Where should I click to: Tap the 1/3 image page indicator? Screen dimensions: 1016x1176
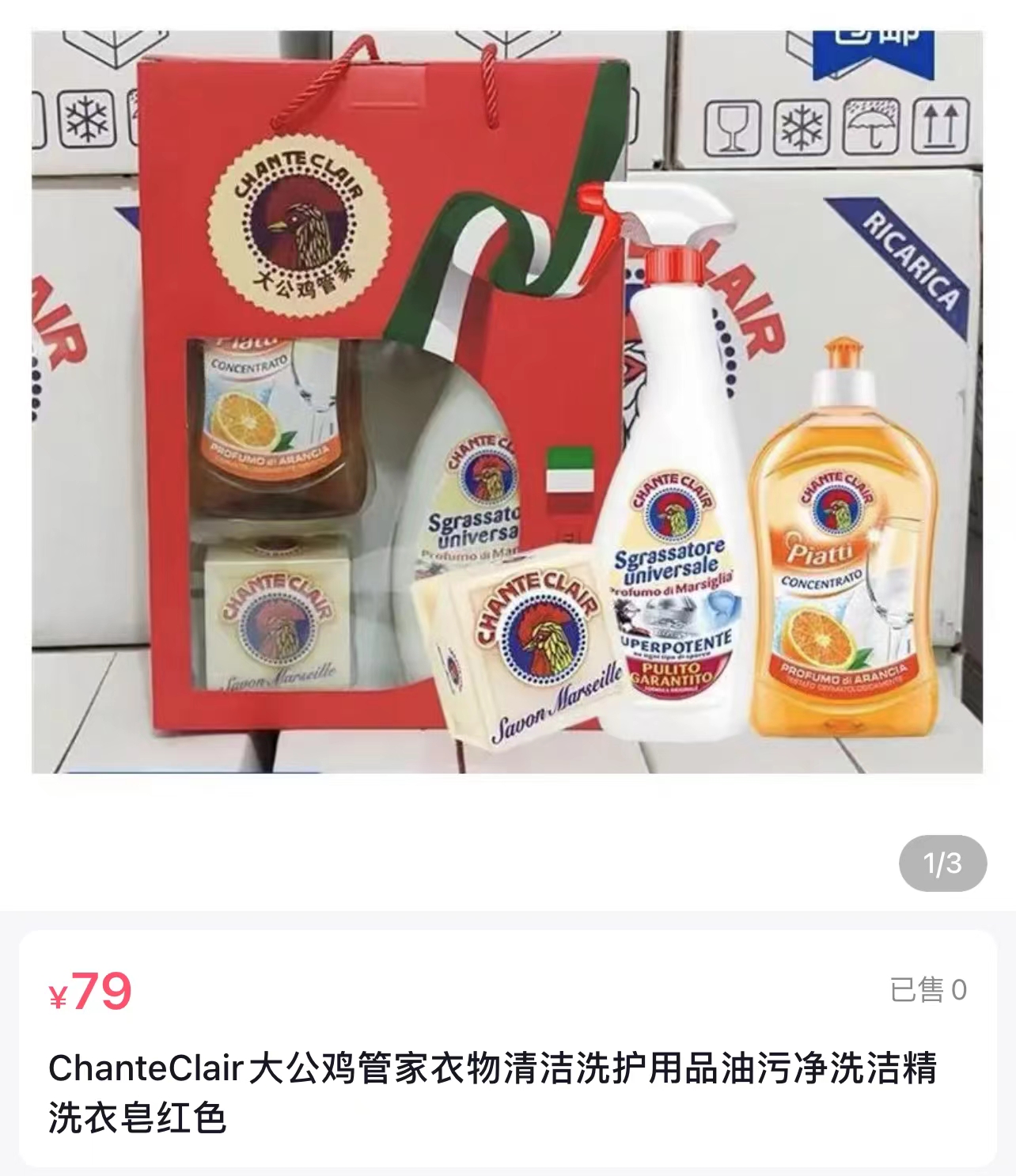click(942, 863)
